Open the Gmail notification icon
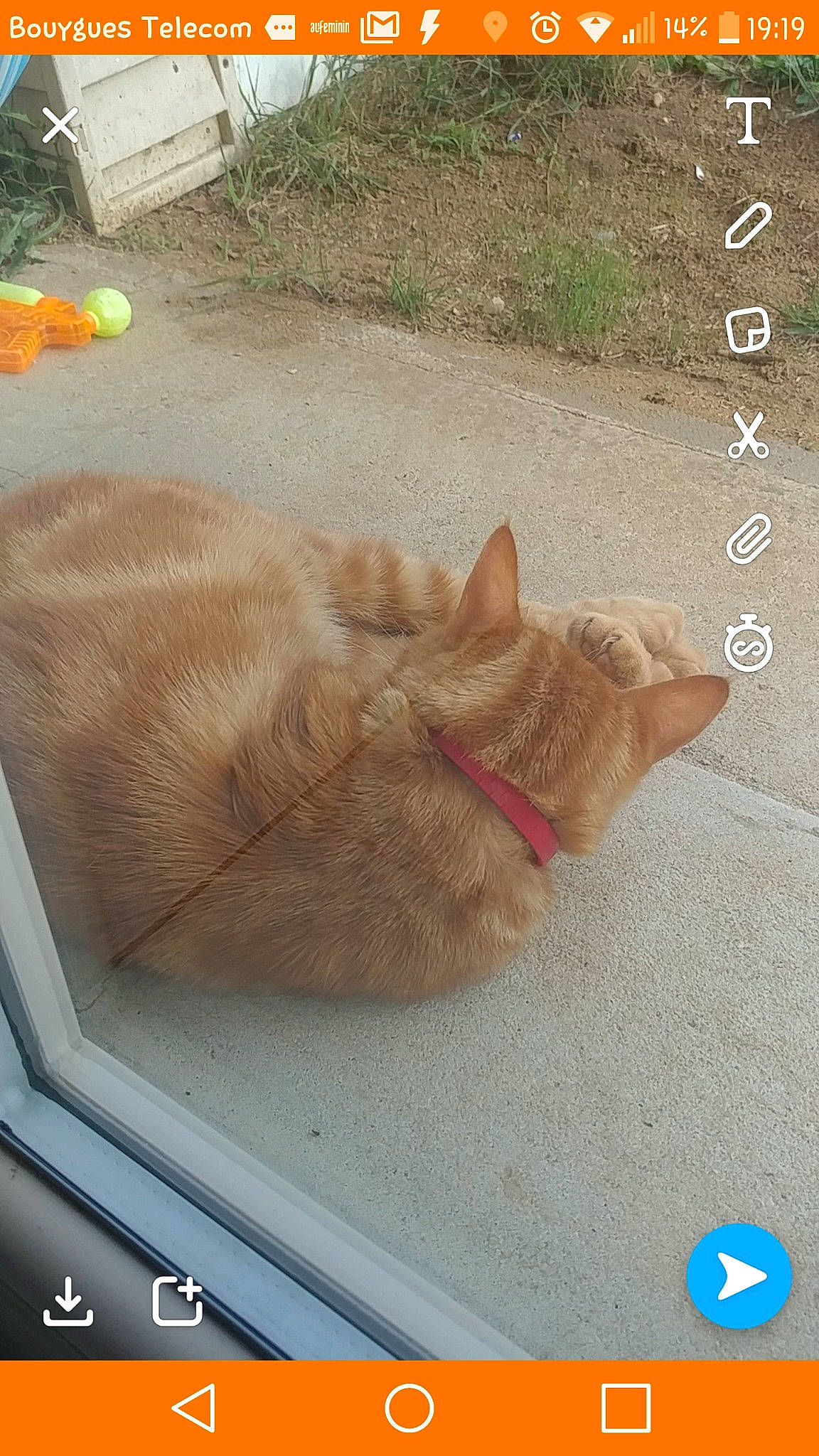This screenshot has width=819, height=1456. click(379, 26)
